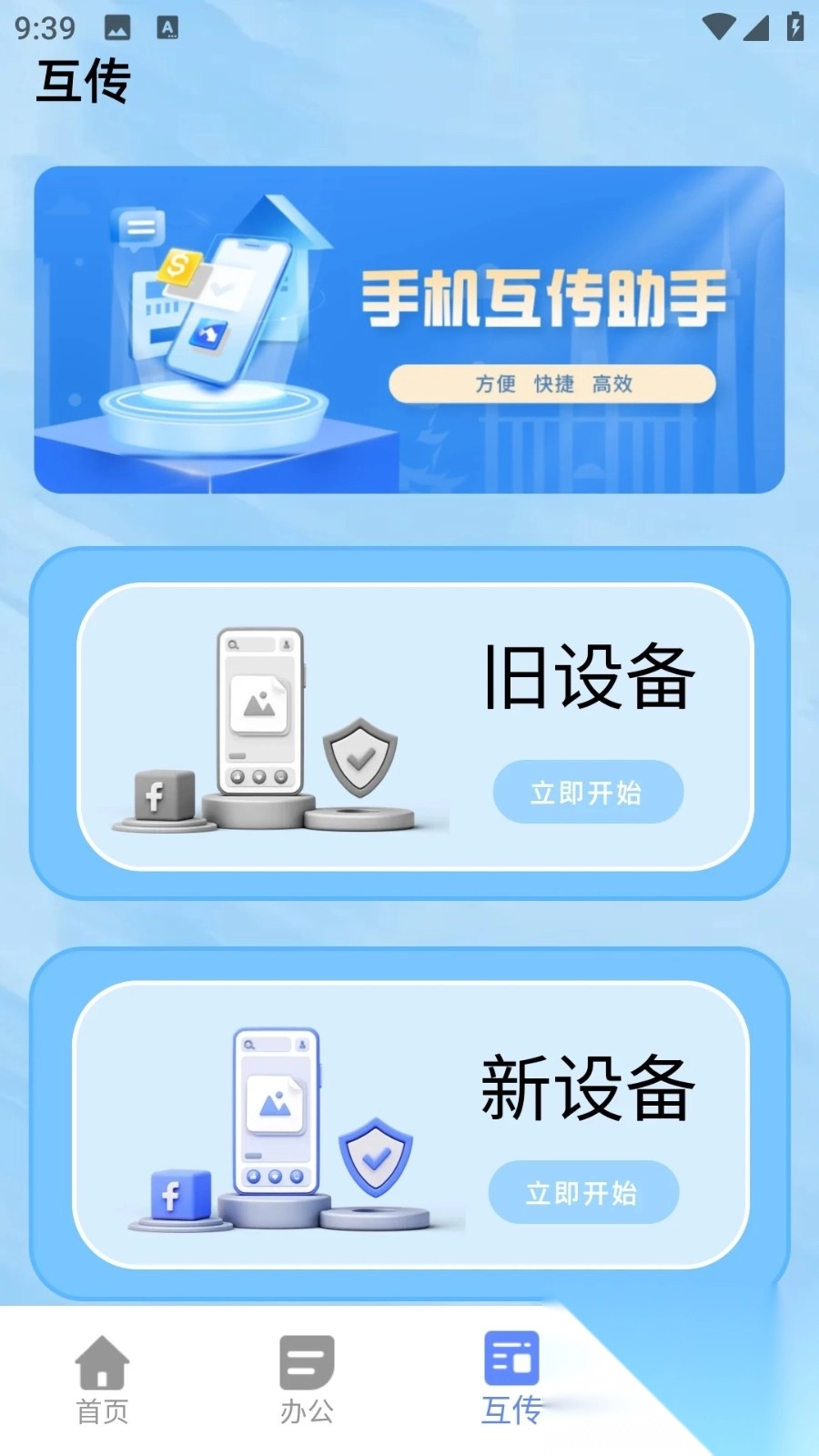Screen dimensions: 819x1456
Task: Tap the 互传 page title
Action: click(x=84, y=80)
